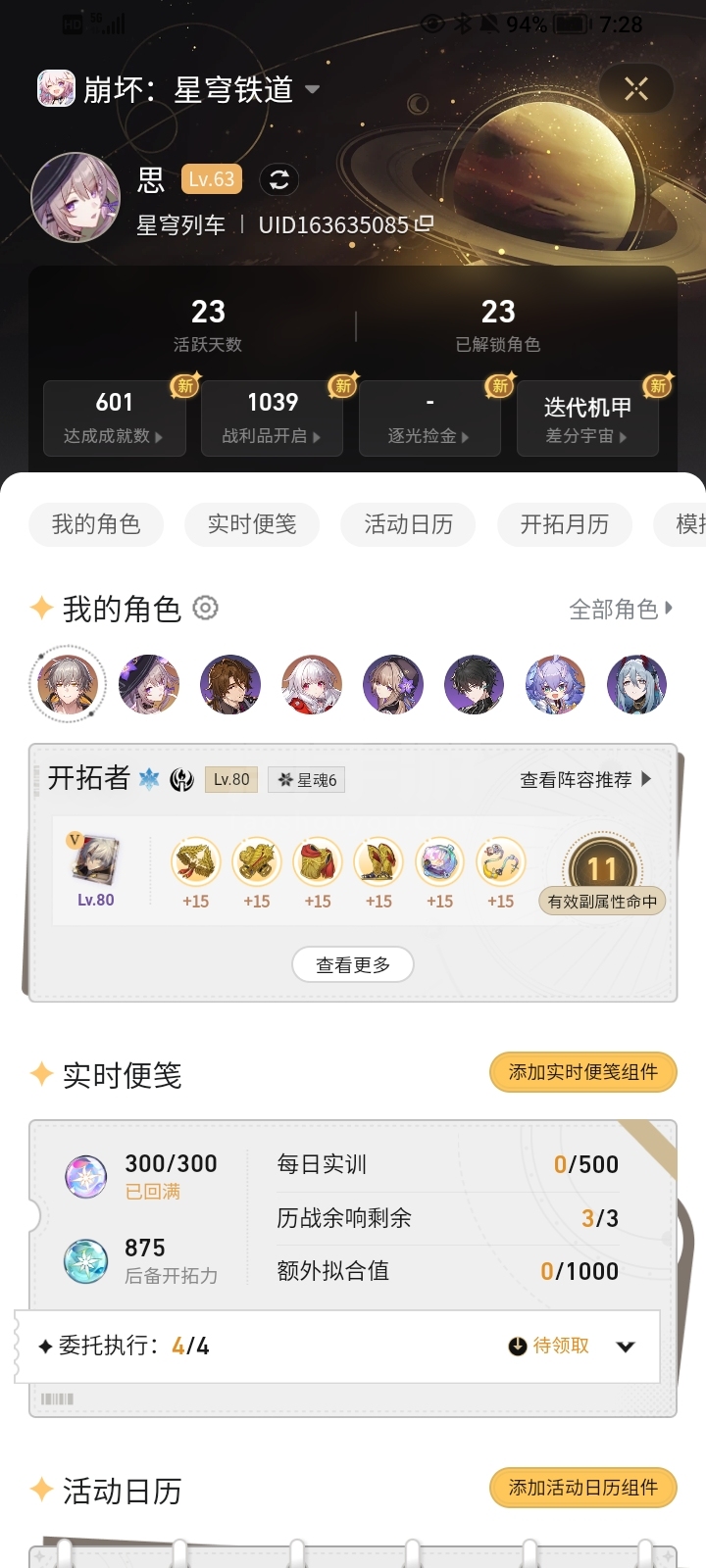Tap 查看更多 button on character card

point(353,964)
